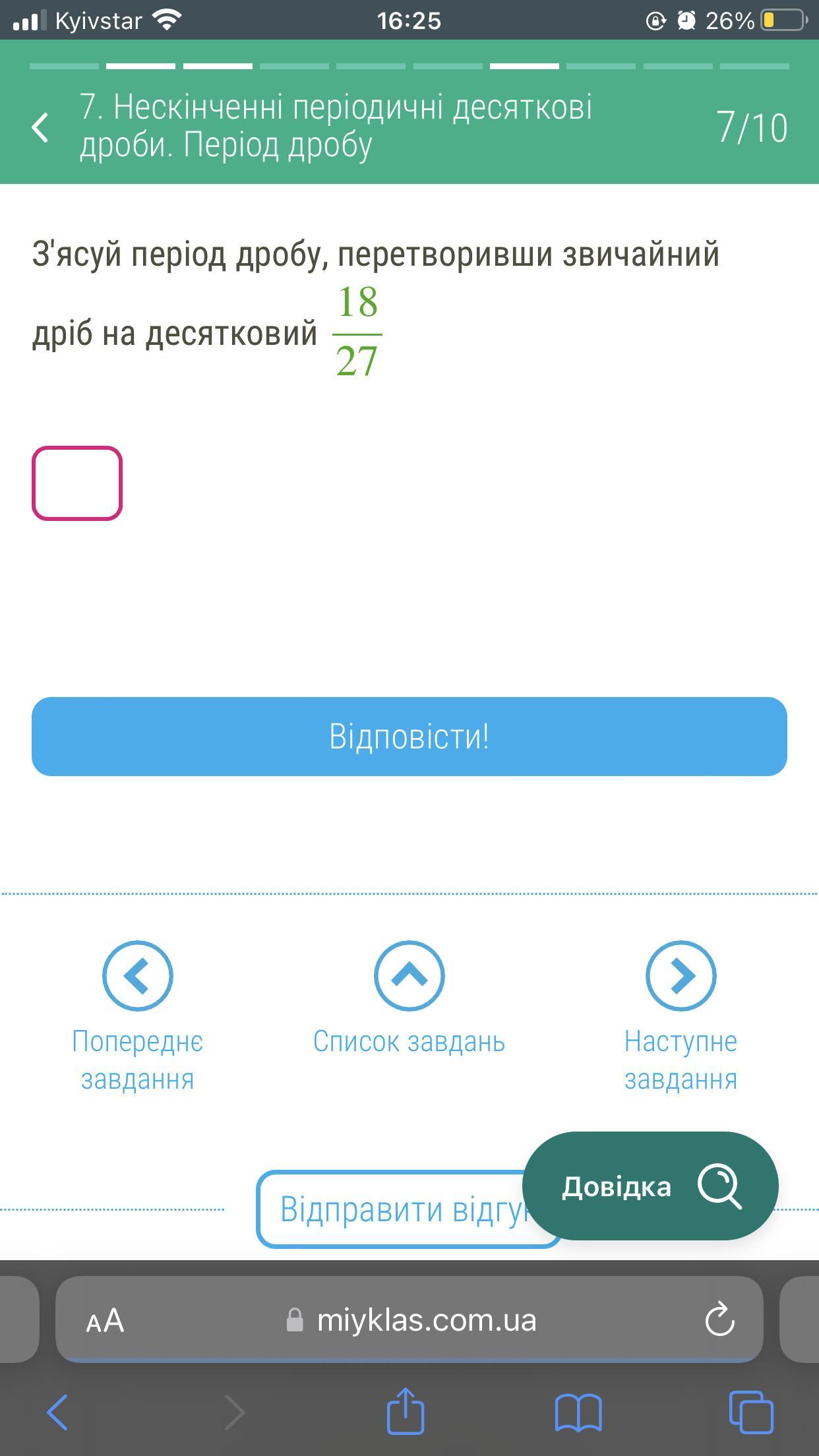Open Safari bookmarks

coord(578,1412)
